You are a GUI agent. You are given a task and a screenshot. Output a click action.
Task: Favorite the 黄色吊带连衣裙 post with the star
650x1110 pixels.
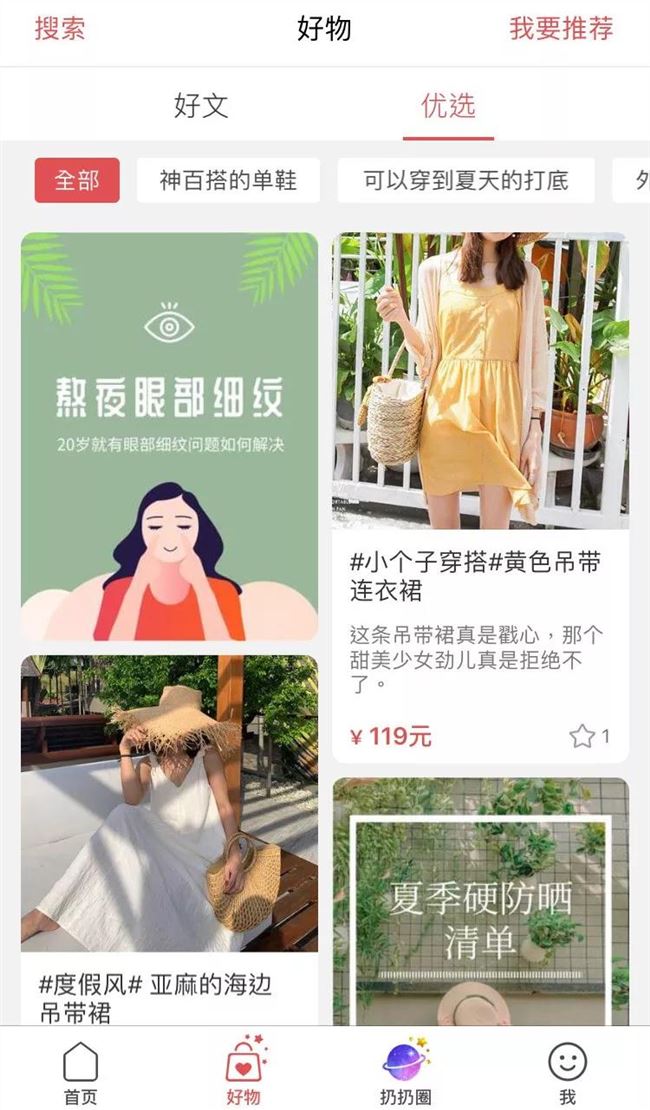pos(582,737)
